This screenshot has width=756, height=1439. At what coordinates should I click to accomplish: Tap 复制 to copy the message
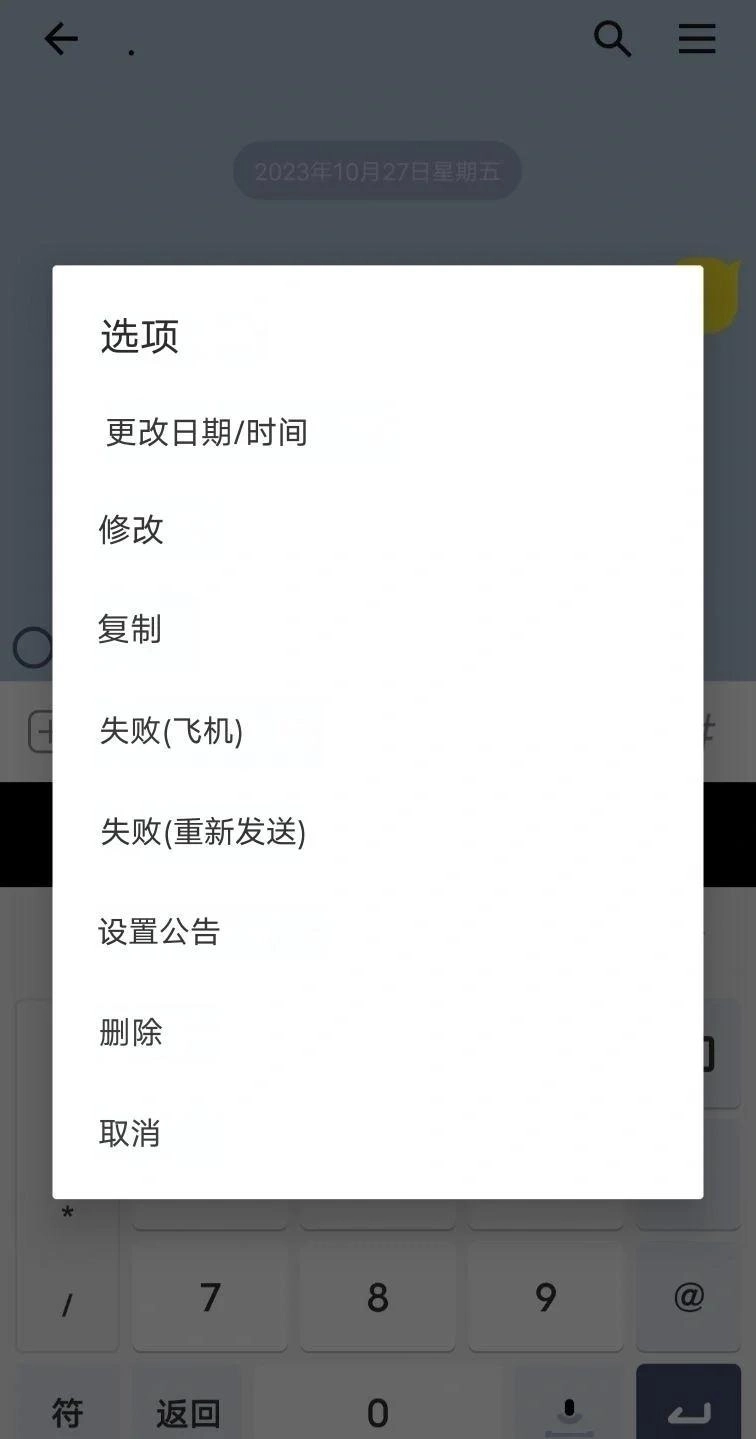(130, 630)
